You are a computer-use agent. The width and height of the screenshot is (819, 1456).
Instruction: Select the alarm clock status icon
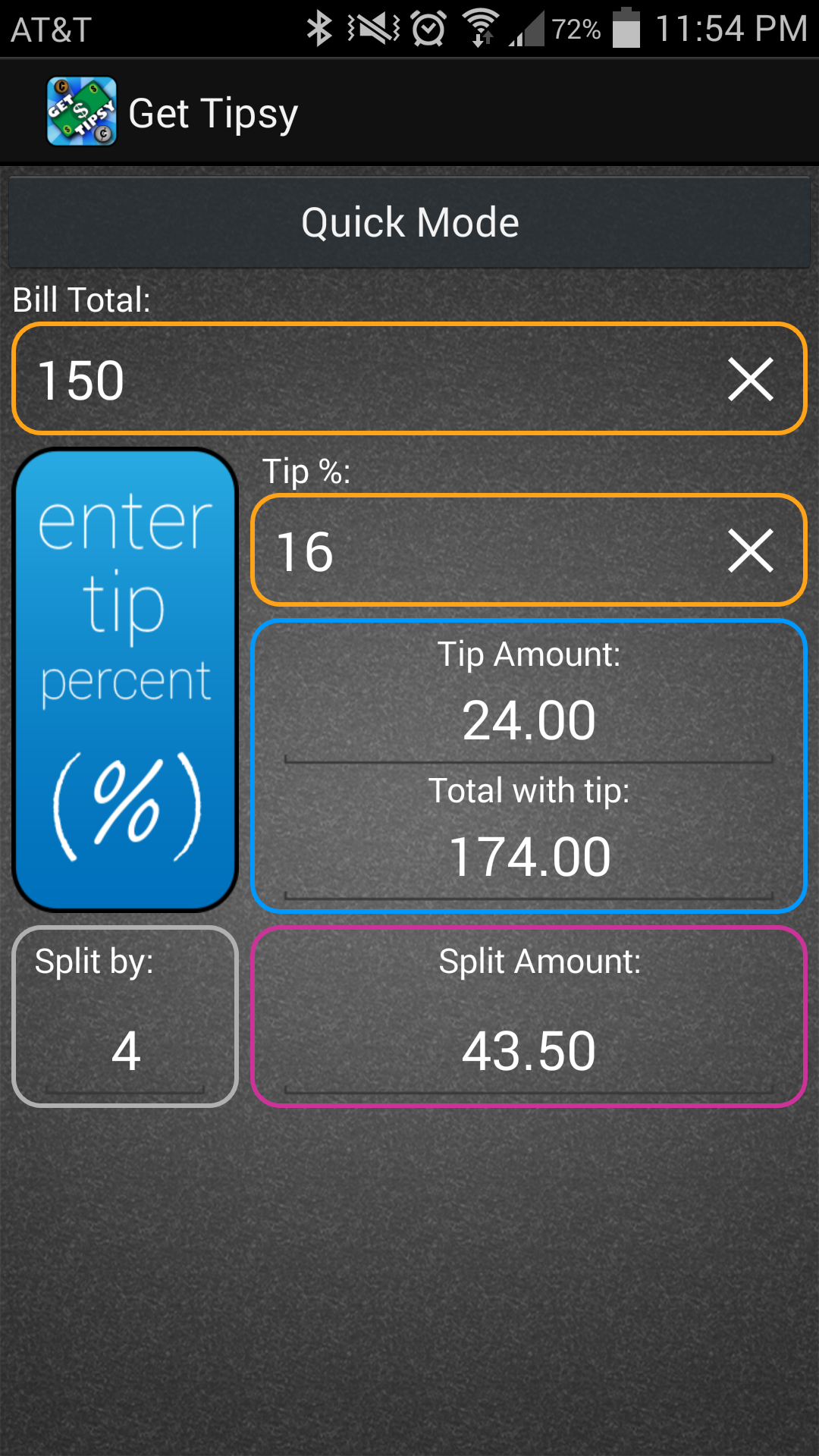coord(427,28)
